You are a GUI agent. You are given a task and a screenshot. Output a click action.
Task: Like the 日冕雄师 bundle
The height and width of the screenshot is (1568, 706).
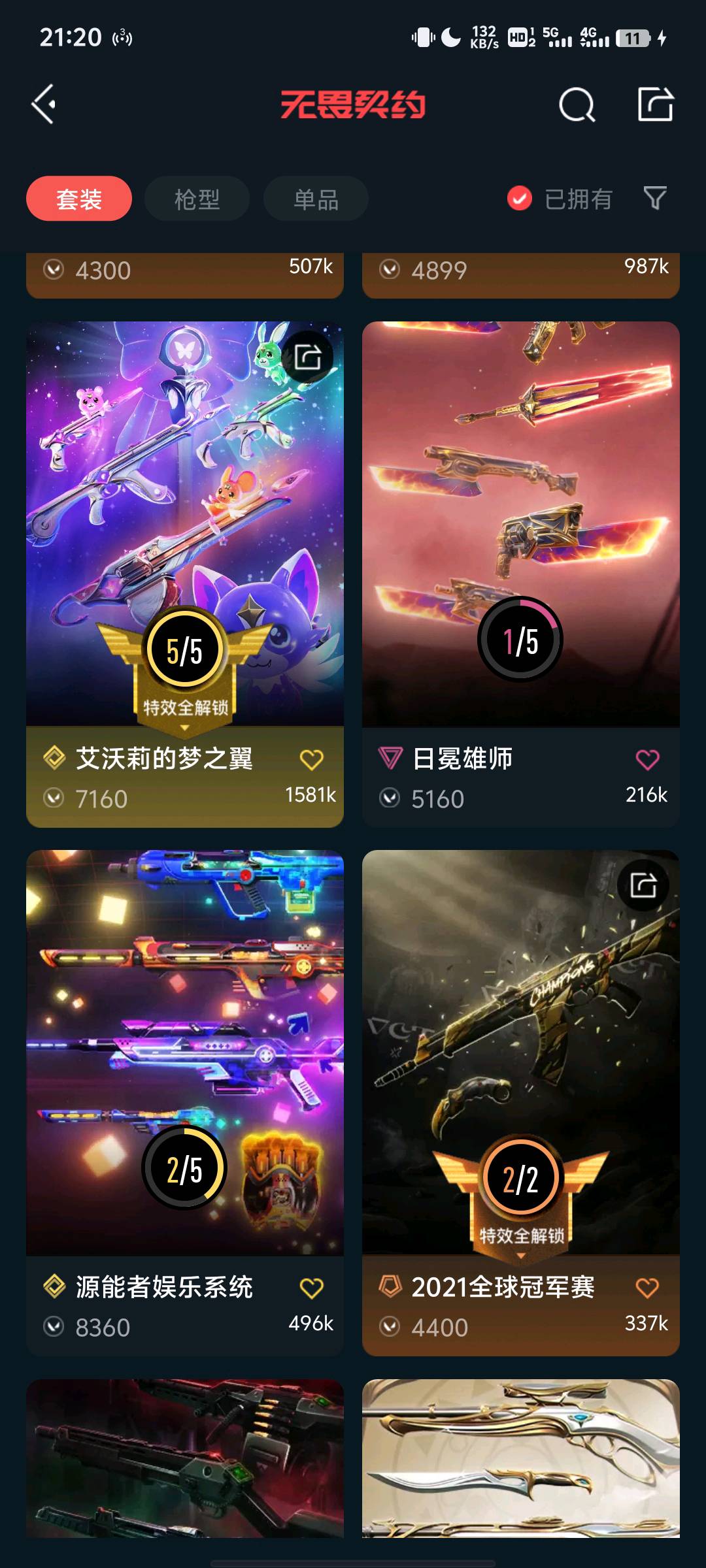click(x=647, y=760)
